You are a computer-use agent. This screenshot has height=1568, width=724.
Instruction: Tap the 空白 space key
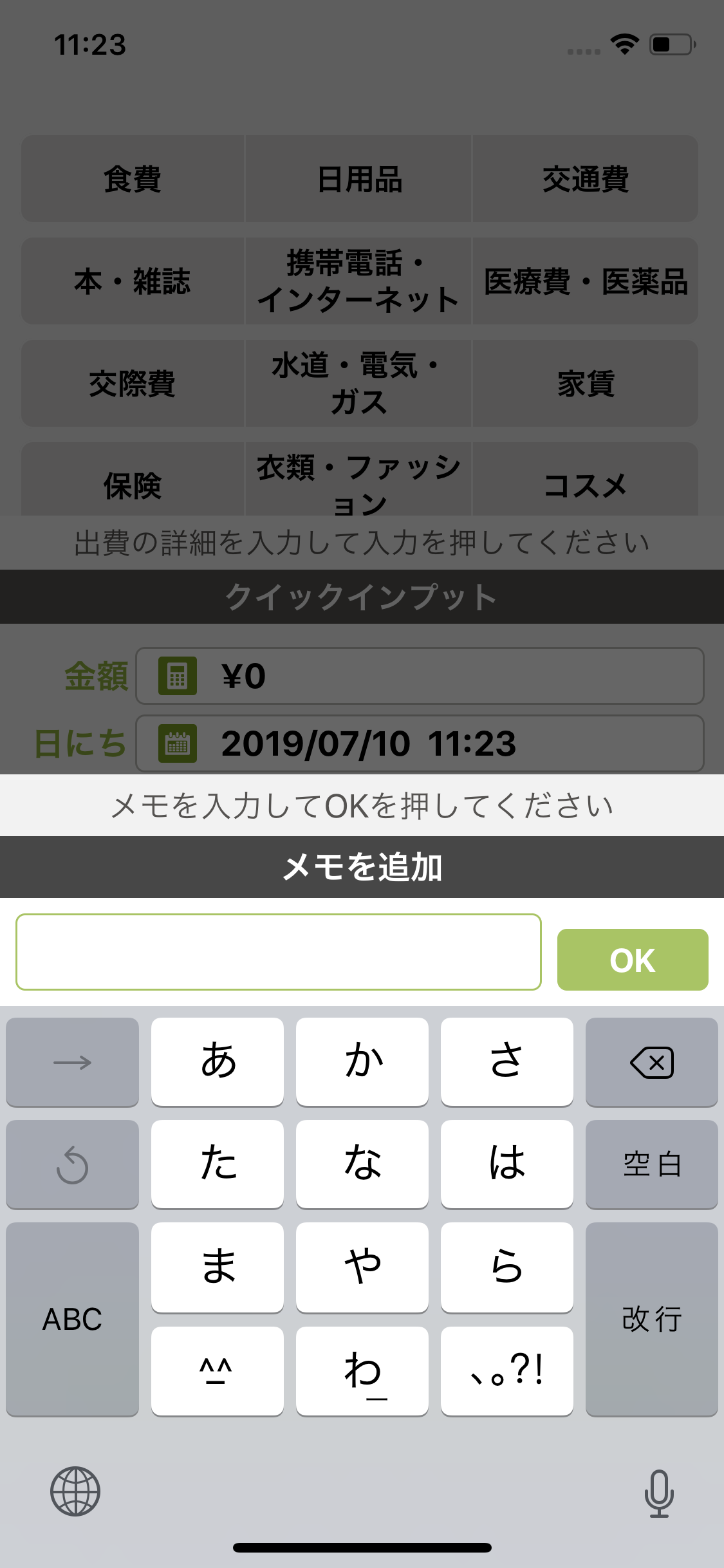click(x=651, y=1164)
